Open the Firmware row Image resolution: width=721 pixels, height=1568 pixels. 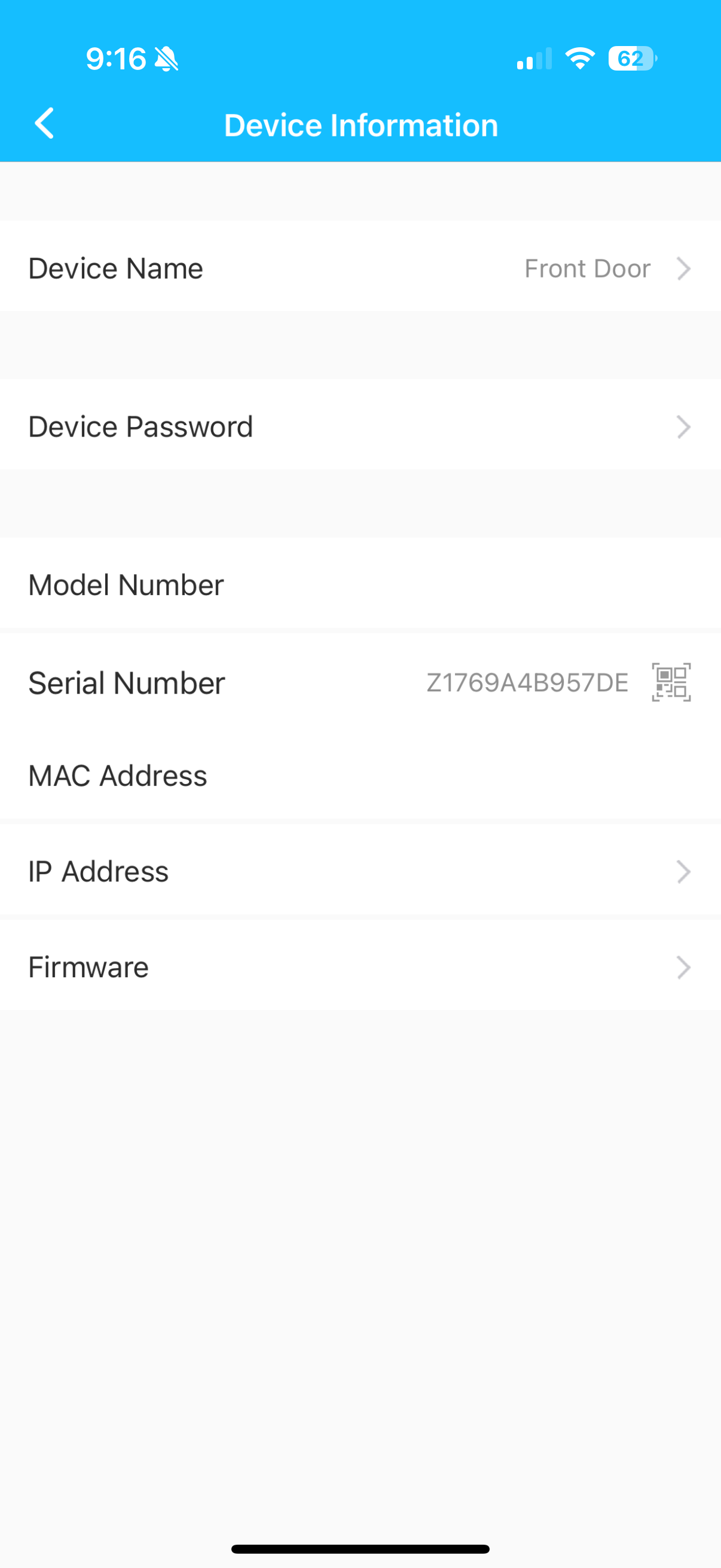pos(360,966)
